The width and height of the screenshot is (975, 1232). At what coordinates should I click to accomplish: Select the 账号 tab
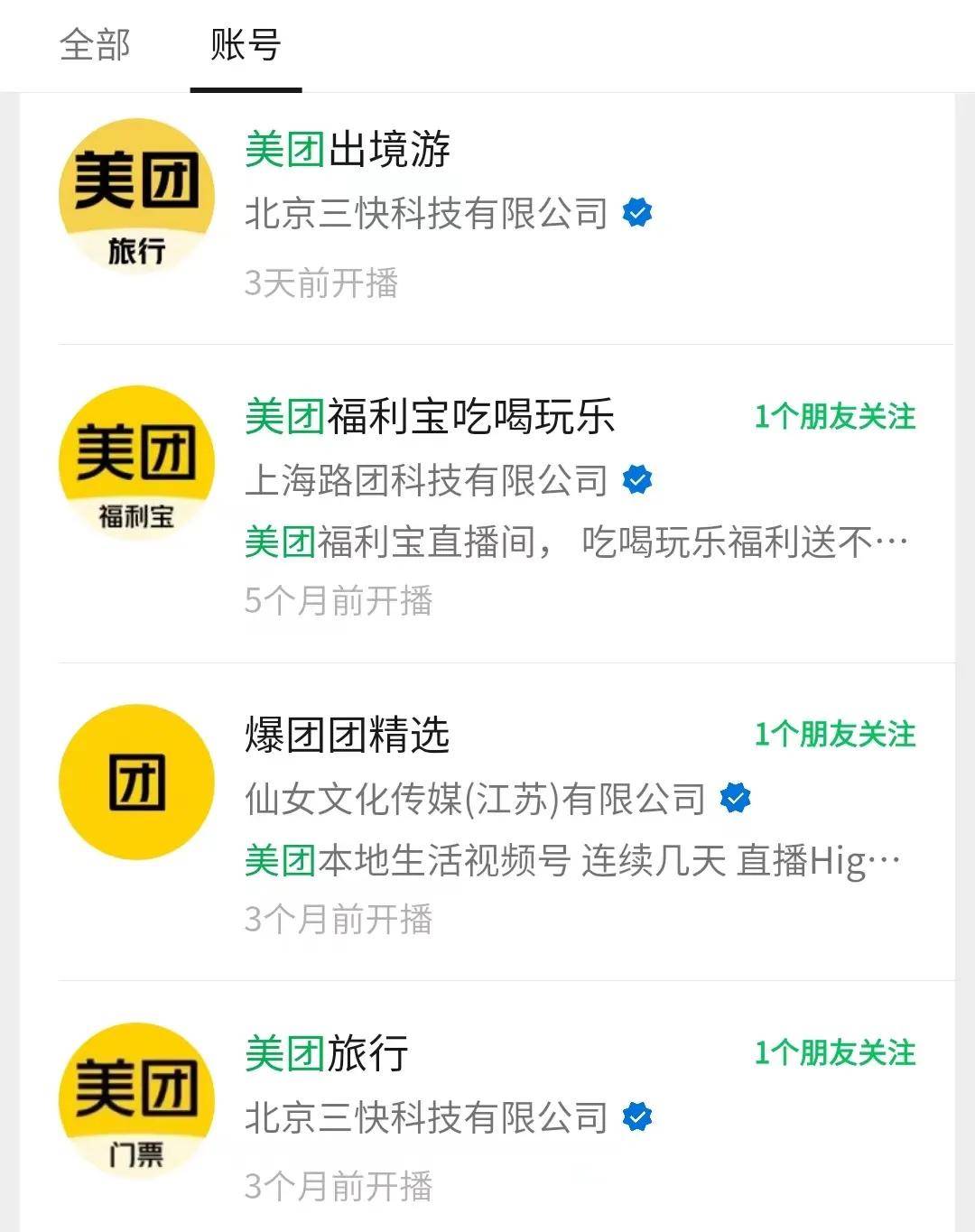(x=246, y=45)
